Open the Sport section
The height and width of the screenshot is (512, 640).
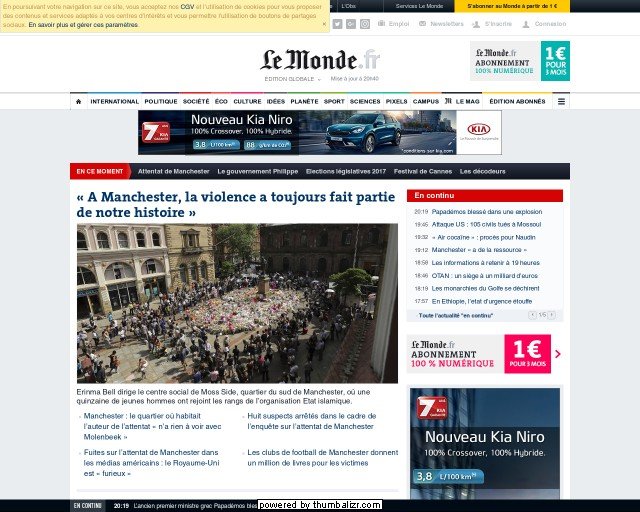click(334, 101)
